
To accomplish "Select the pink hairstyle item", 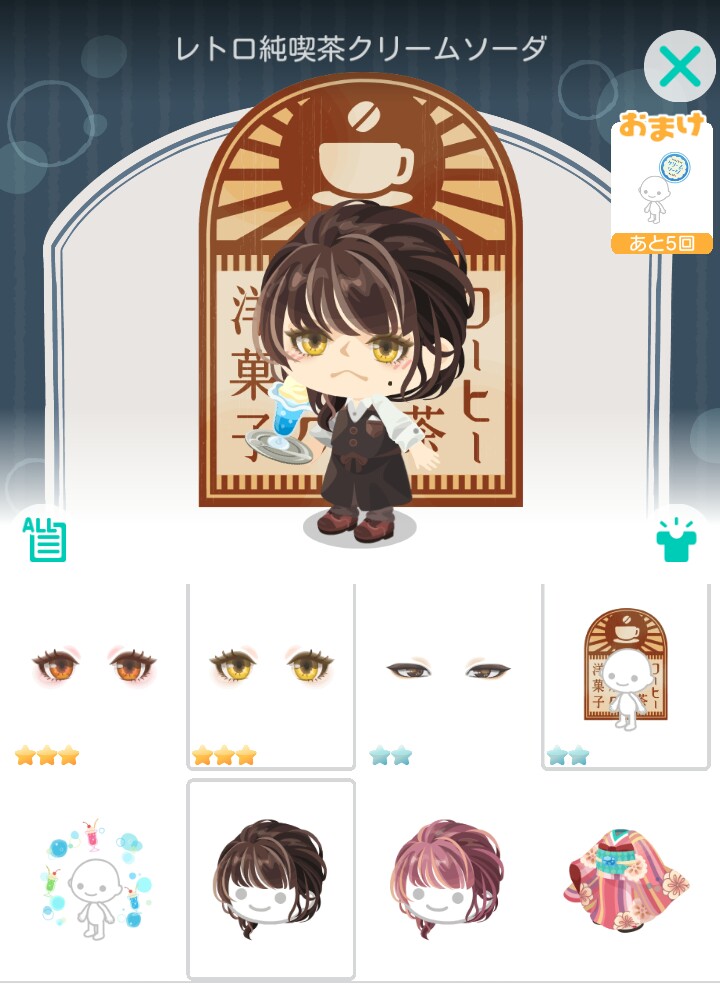I will click(x=448, y=880).
